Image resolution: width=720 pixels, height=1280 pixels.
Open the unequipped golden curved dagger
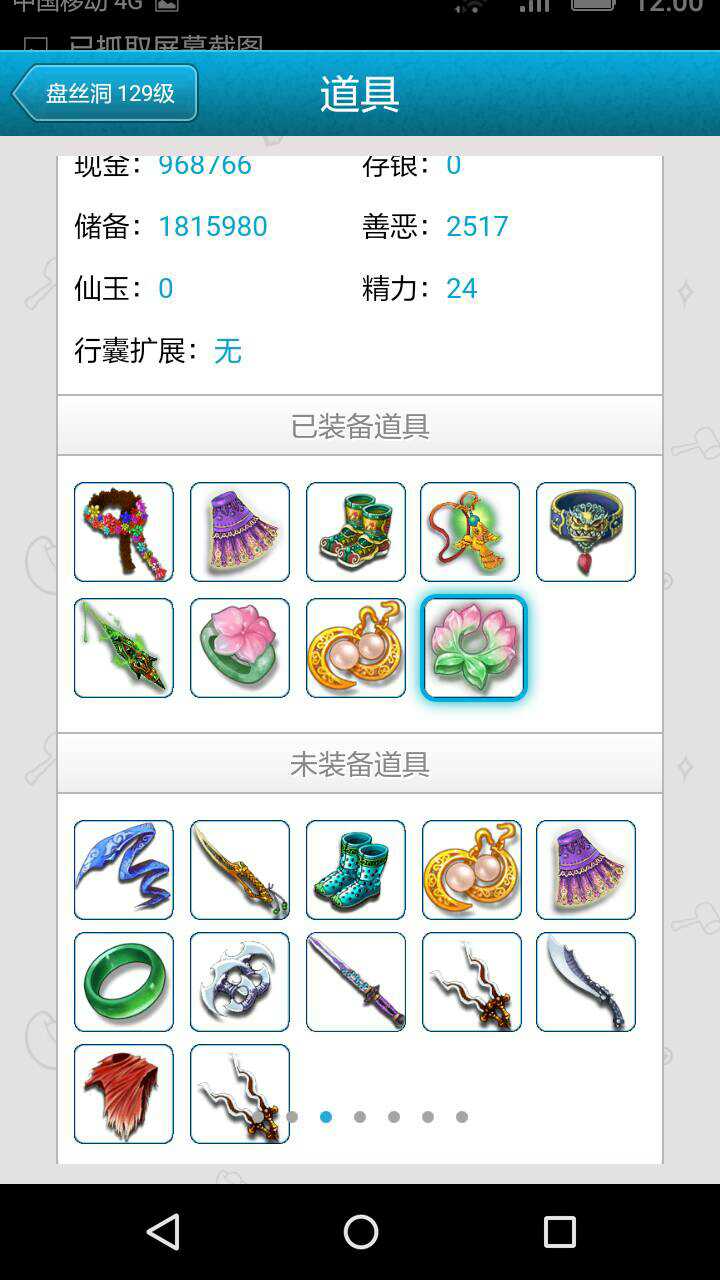pyautogui.click(x=240, y=870)
